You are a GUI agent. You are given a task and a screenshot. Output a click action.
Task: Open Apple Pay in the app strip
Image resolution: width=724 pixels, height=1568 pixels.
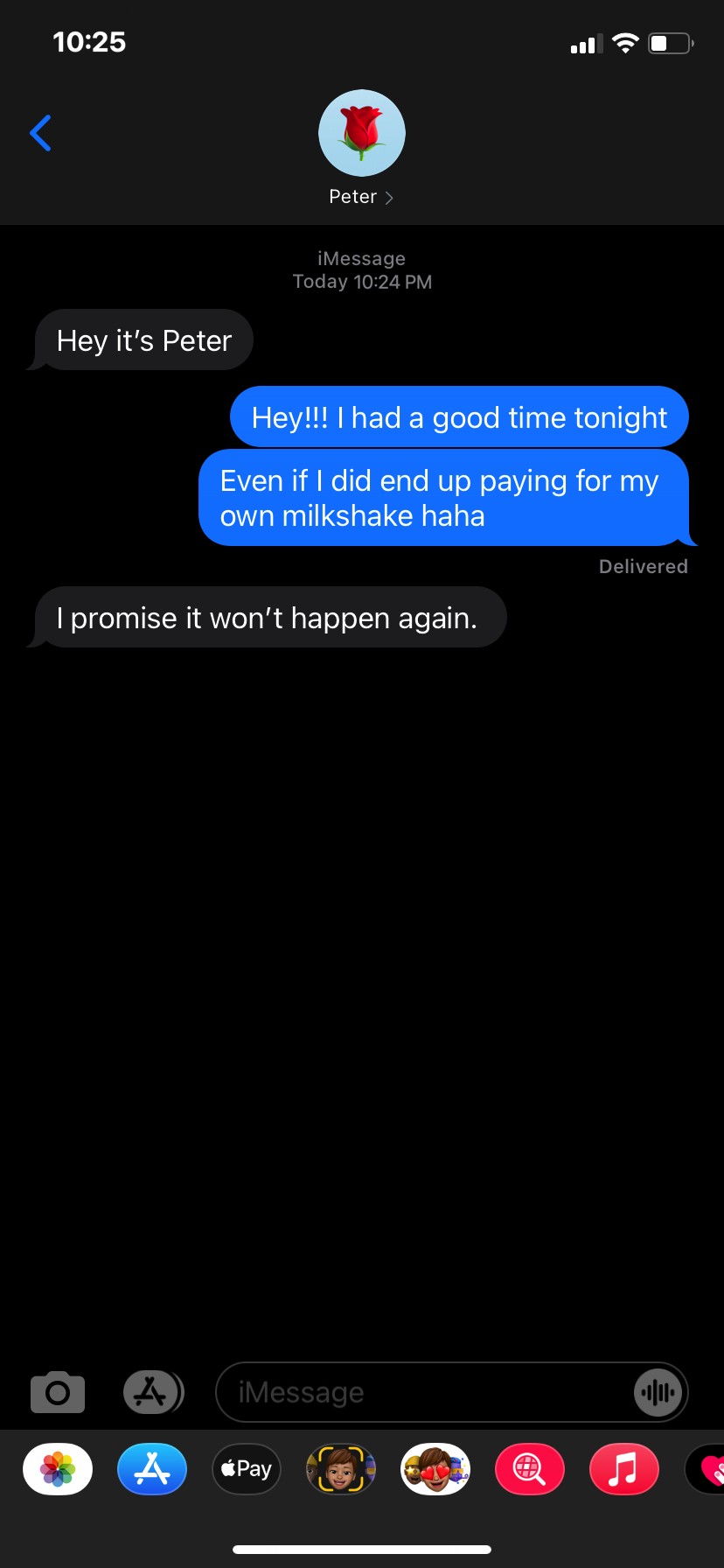coord(247,1468)
